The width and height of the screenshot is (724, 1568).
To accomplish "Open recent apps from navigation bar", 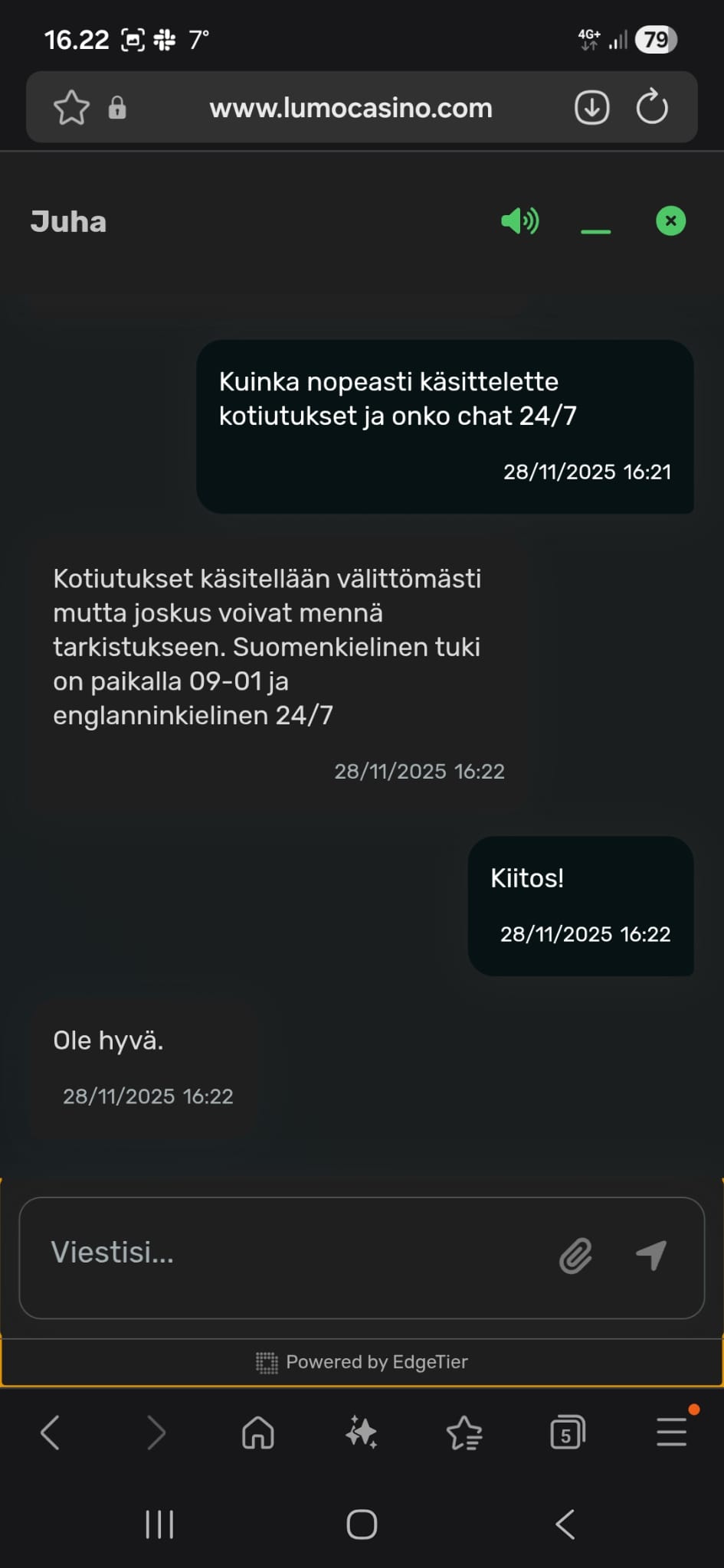I will click(159, 1524).
